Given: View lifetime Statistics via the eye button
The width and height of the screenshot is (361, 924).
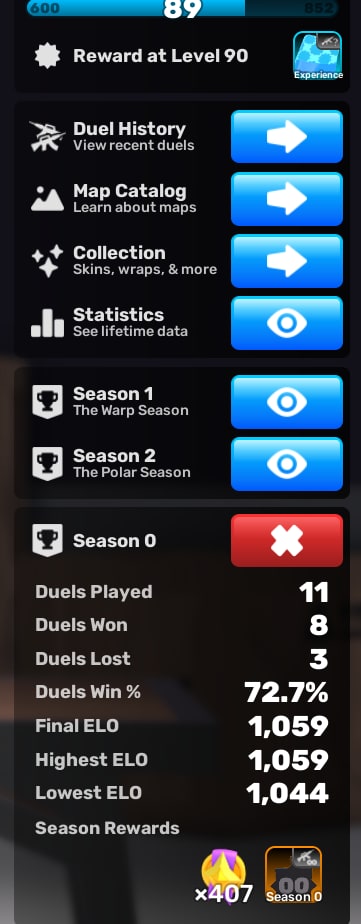Looking at the screenshot, I should click(x=286, y=323).
